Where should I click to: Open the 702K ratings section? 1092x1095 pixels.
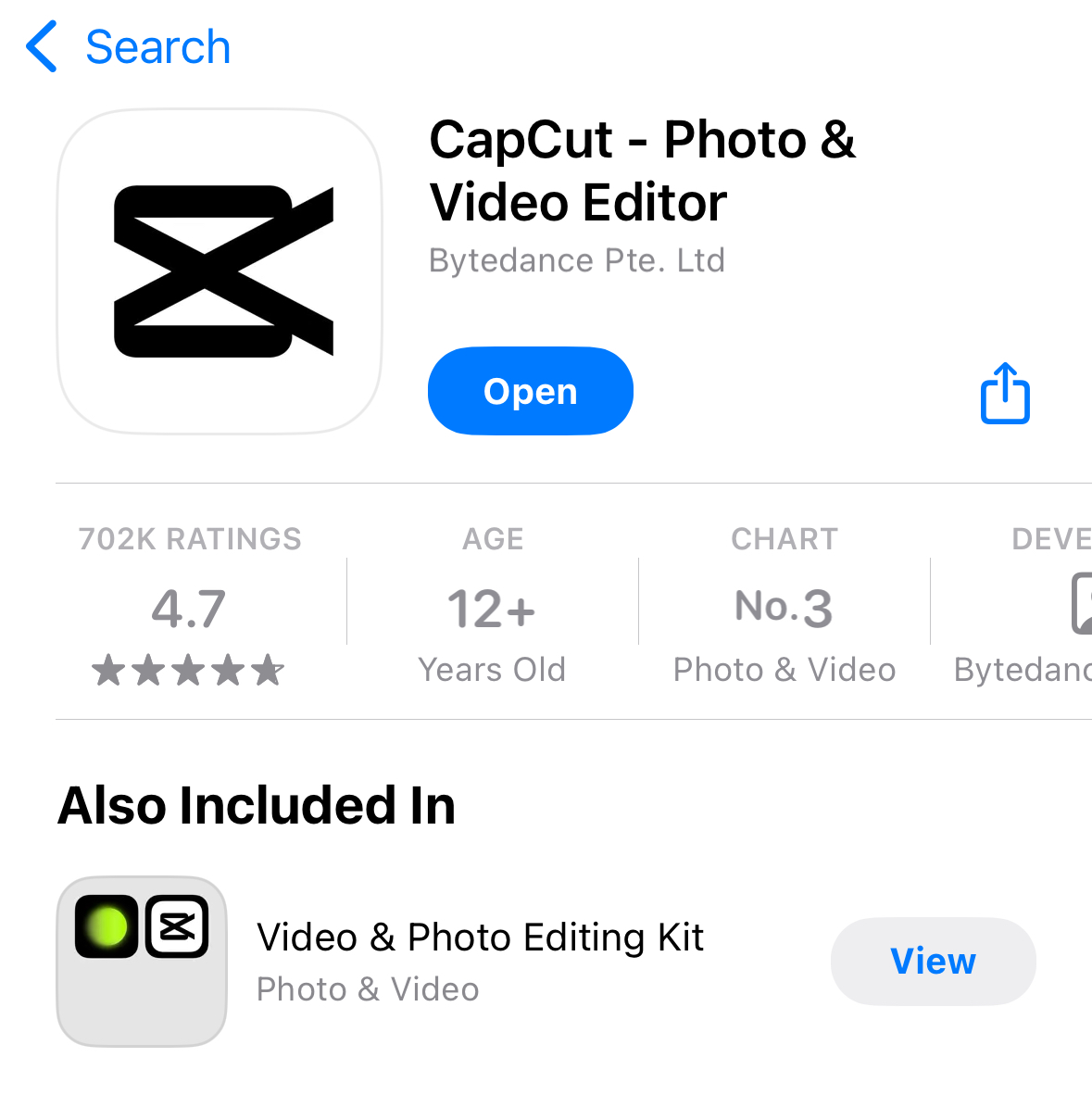pos(190,607)
